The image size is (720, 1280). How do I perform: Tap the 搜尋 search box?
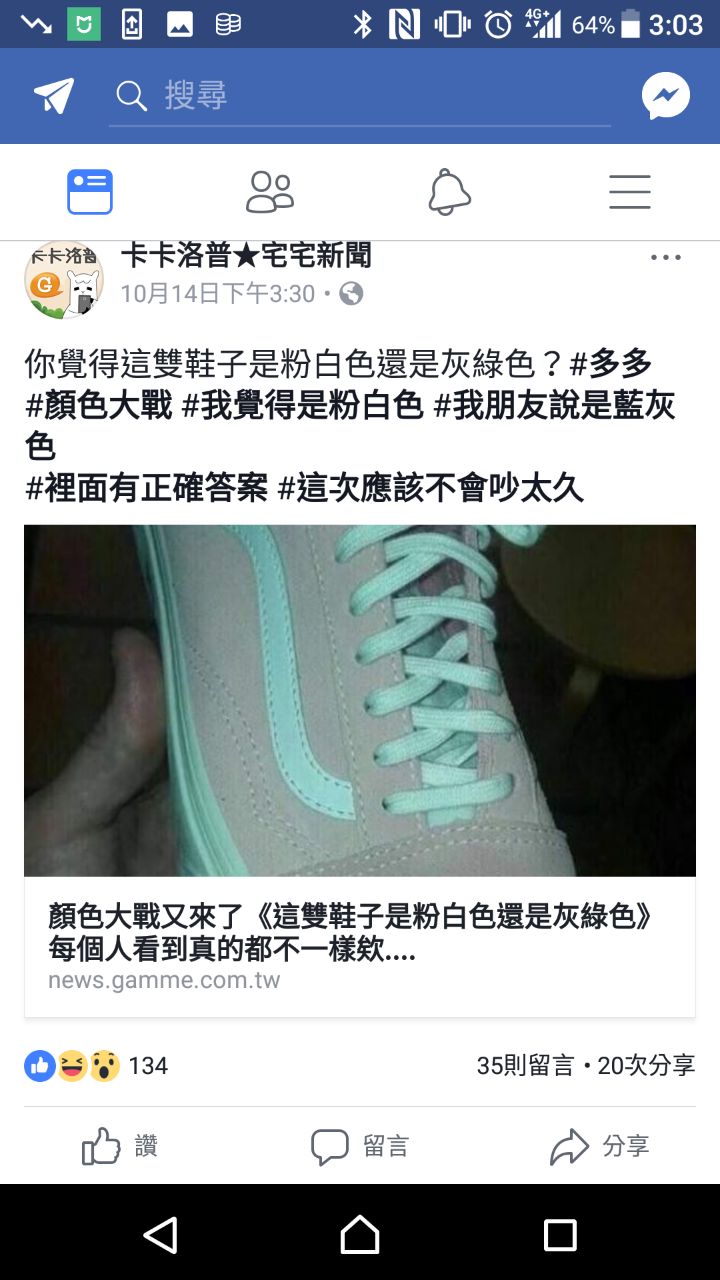pos(360,96)
